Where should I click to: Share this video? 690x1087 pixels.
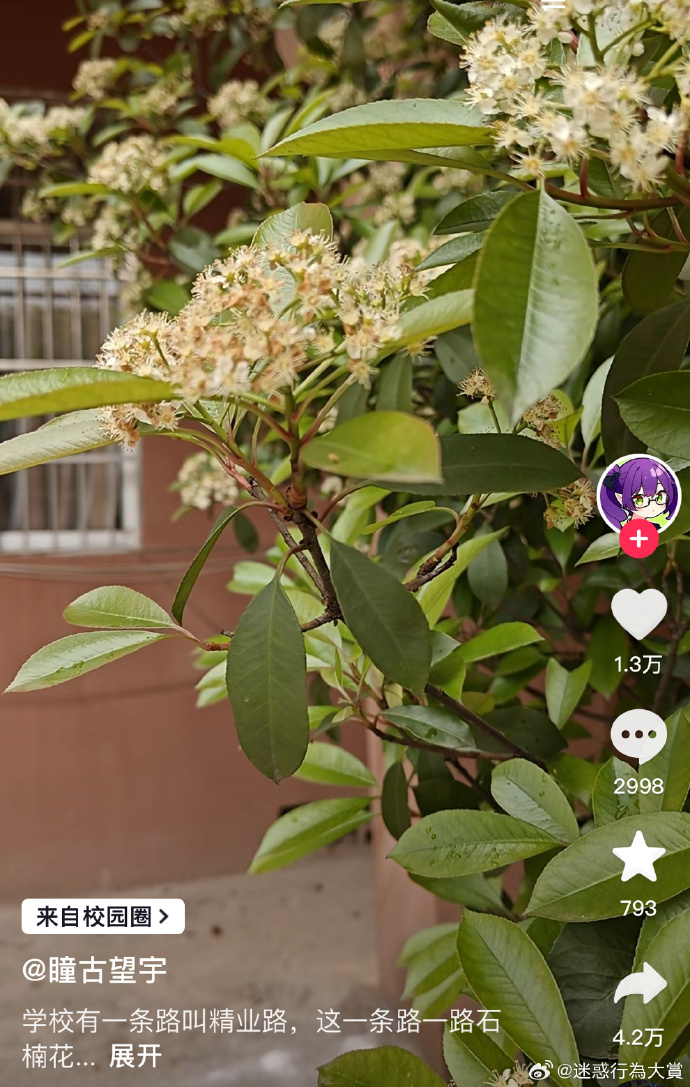[x=638, y=984]
